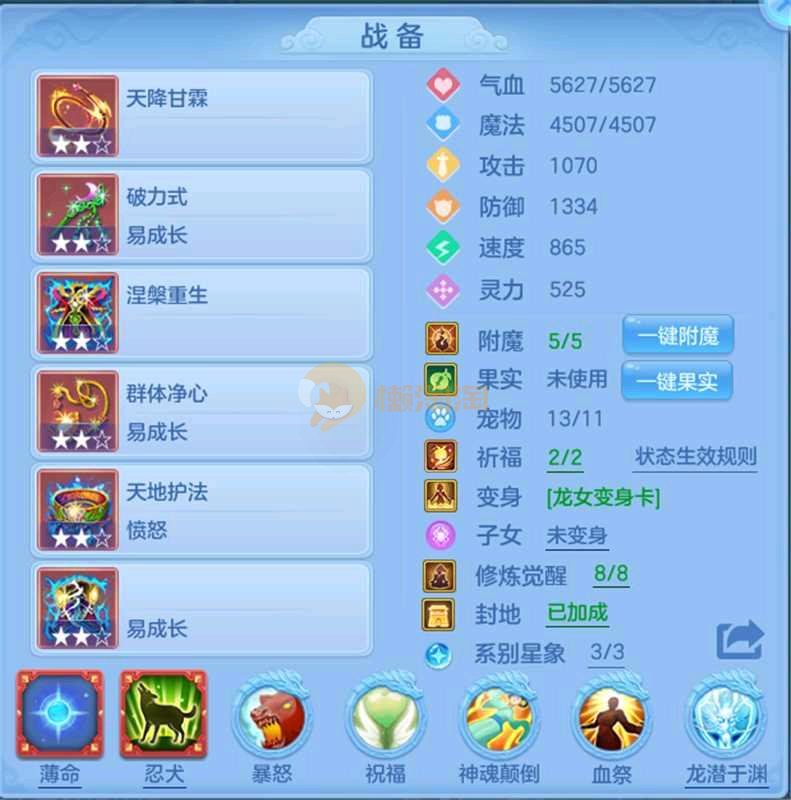Share this 战备 panel via arrow icon
The height and width of the screenshot is (800, 791).
pos(740,640)
